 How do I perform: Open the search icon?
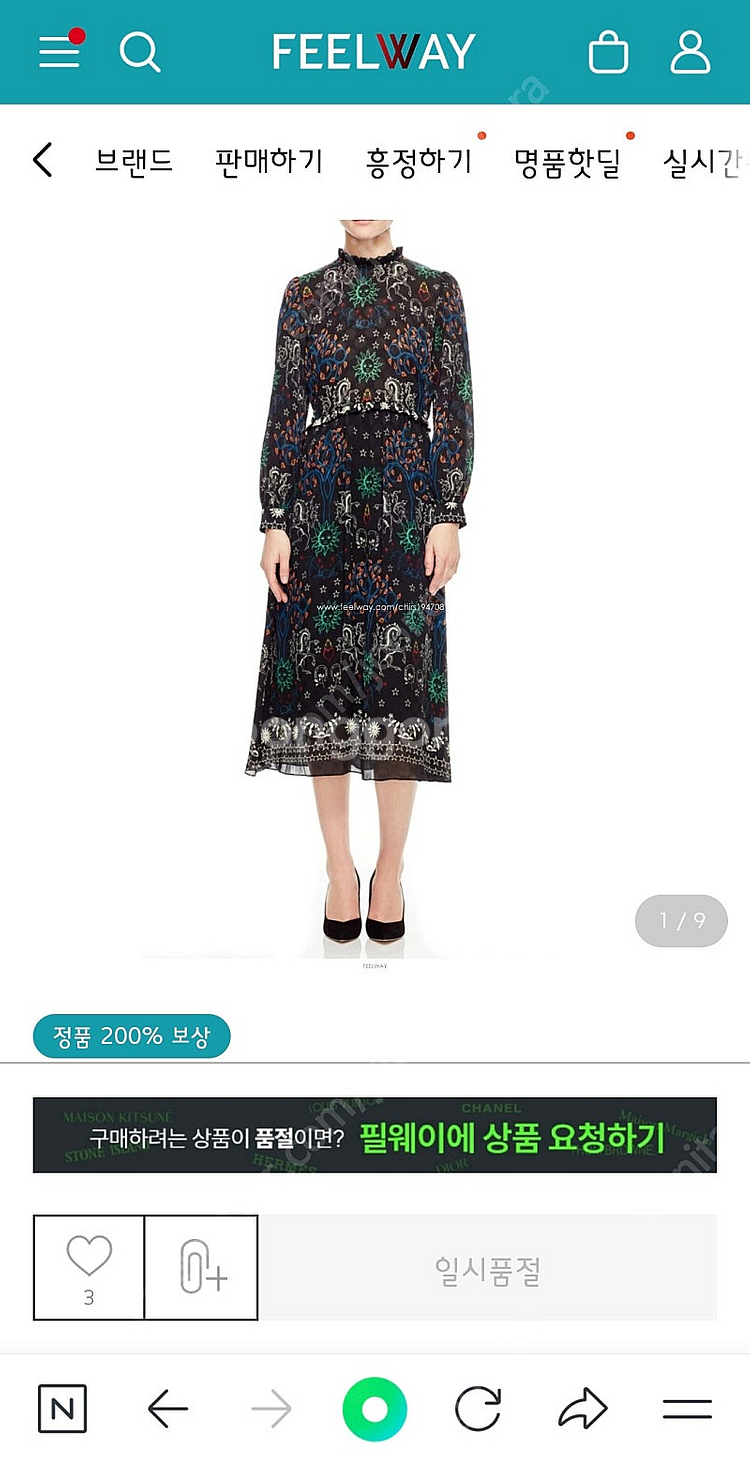pyautogui.click(x=140, y=51)
